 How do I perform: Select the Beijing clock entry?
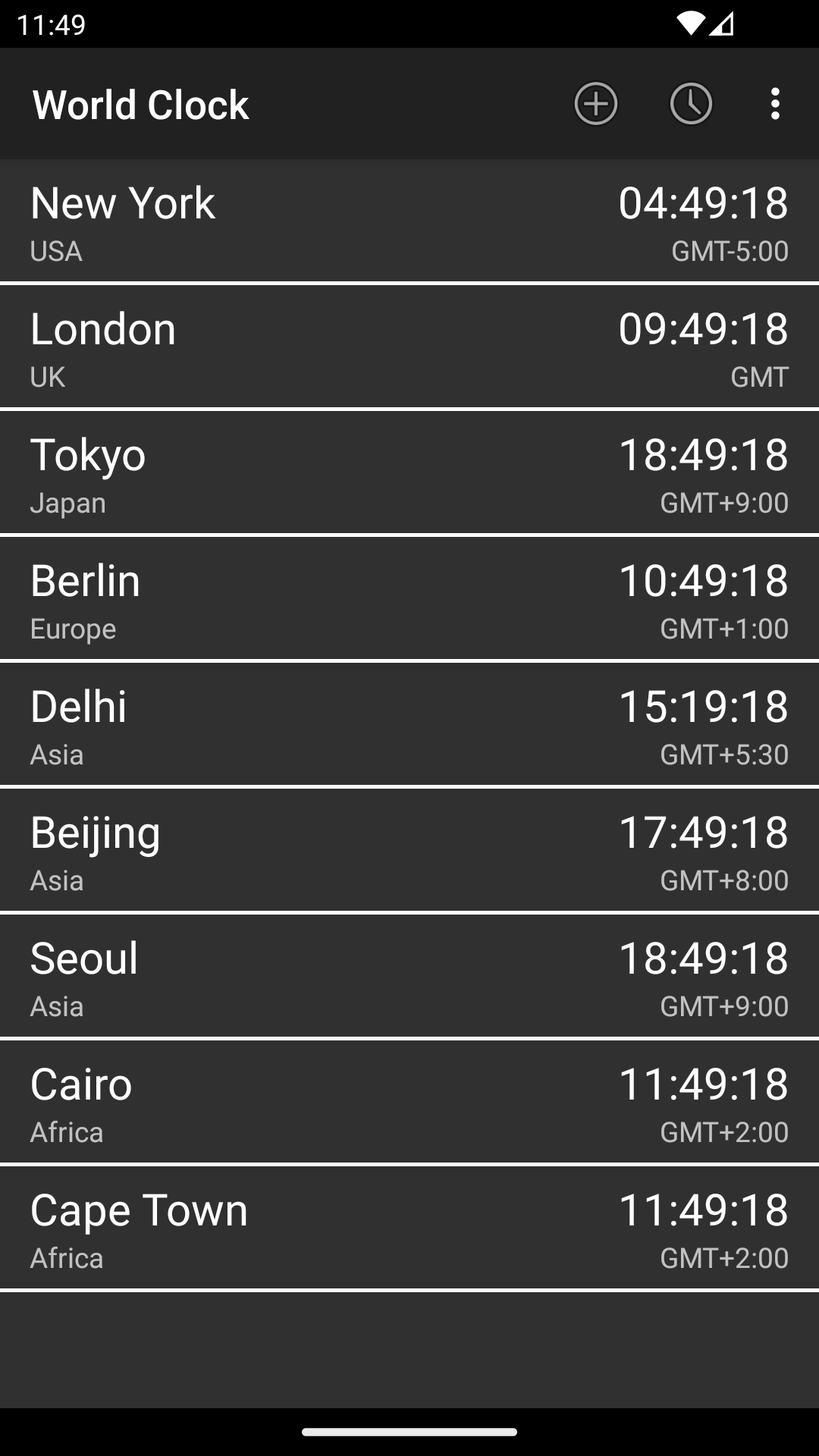(x=409, y=849)
